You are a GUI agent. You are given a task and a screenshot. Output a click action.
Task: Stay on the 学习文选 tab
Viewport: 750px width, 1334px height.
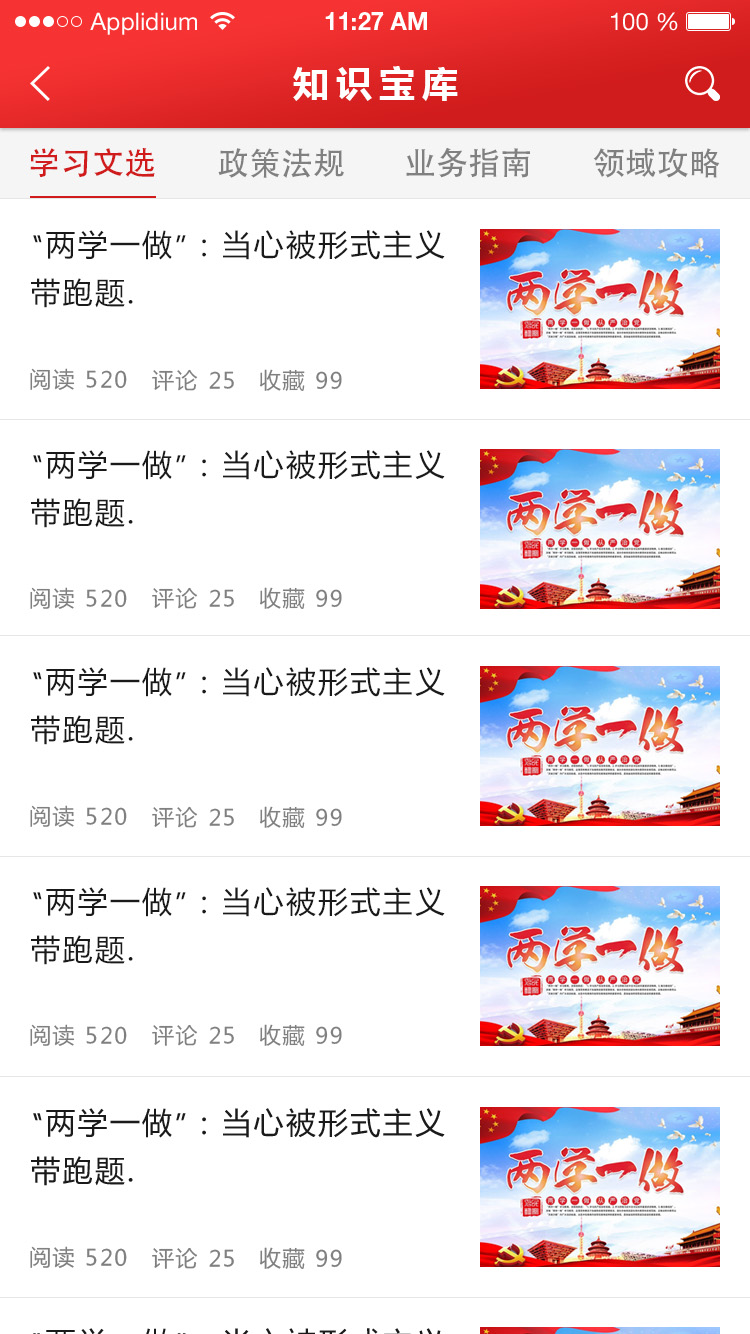[x=92, y=164]
